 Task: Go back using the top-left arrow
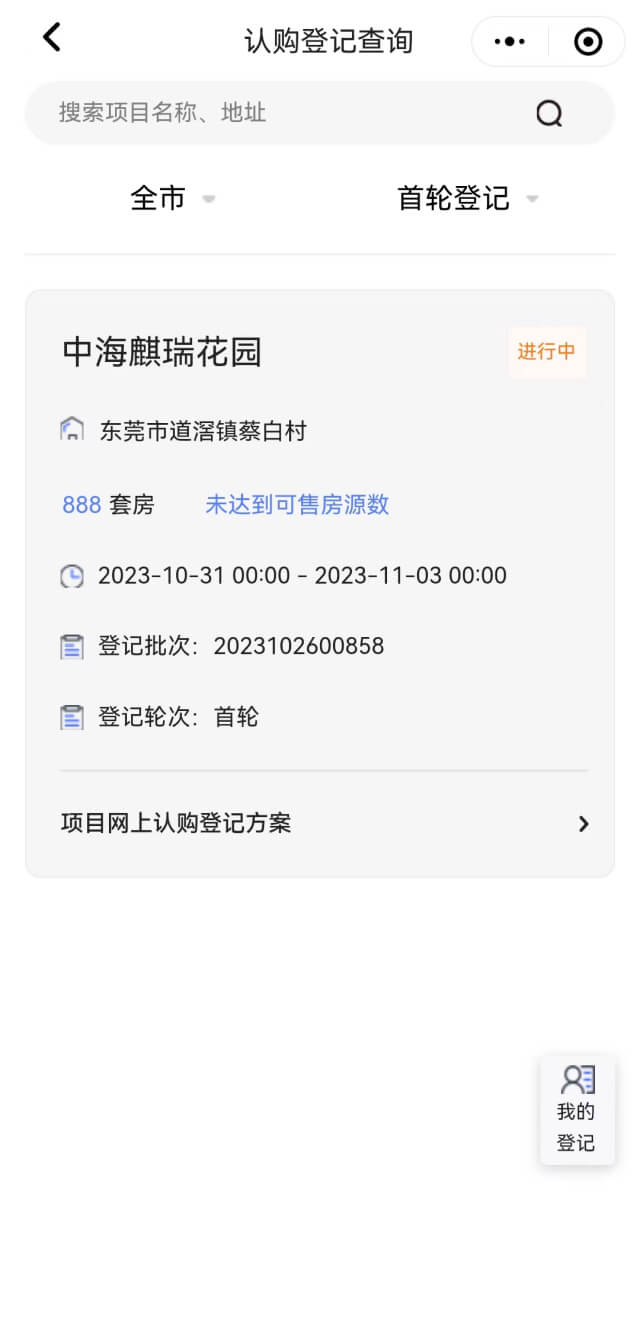(x=51, y=38)
